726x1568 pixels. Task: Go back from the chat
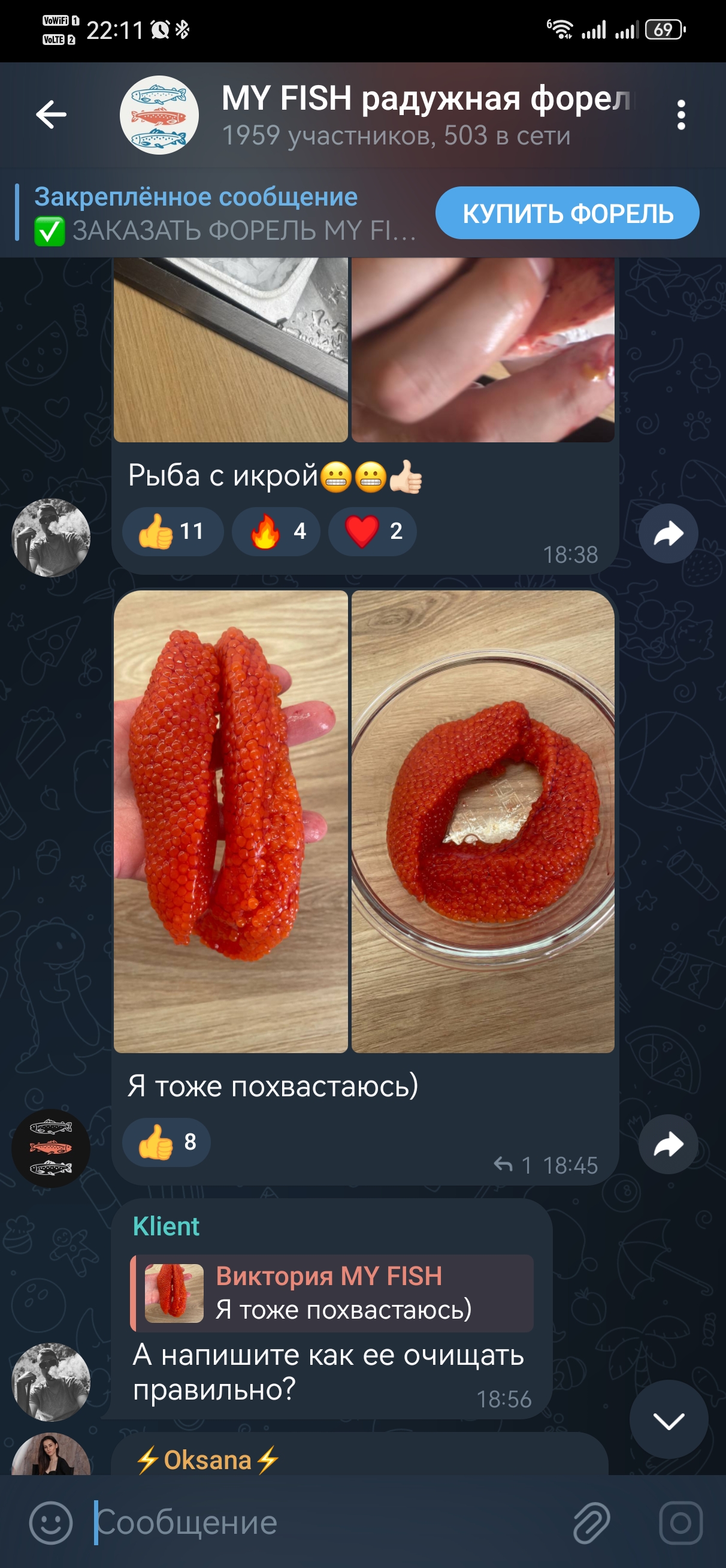coord(51,114)
